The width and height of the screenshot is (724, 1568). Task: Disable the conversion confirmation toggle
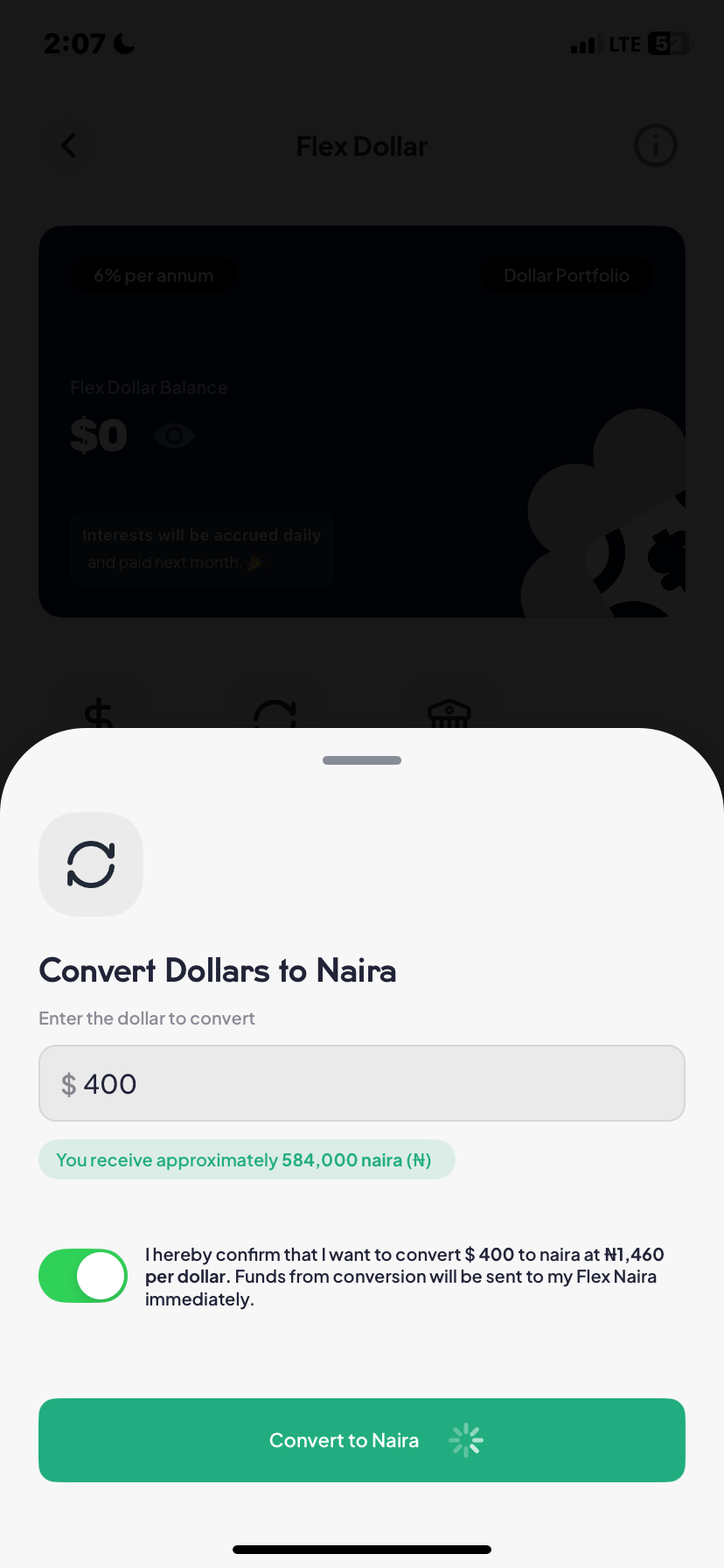tap(83, 1276)
